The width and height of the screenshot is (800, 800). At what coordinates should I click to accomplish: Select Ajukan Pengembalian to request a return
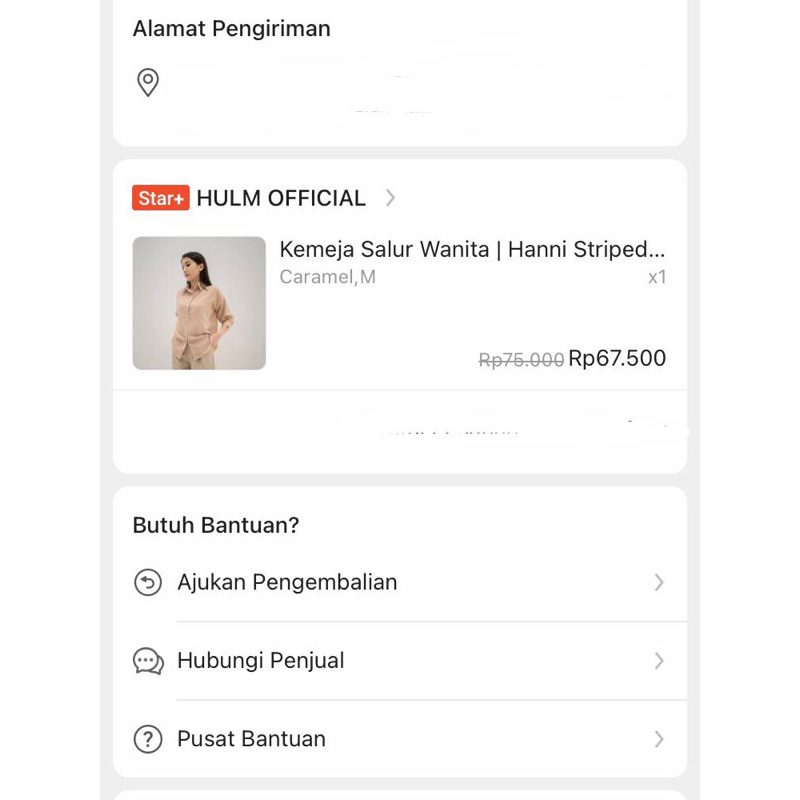pyautogui.click(x=287, y=582)
